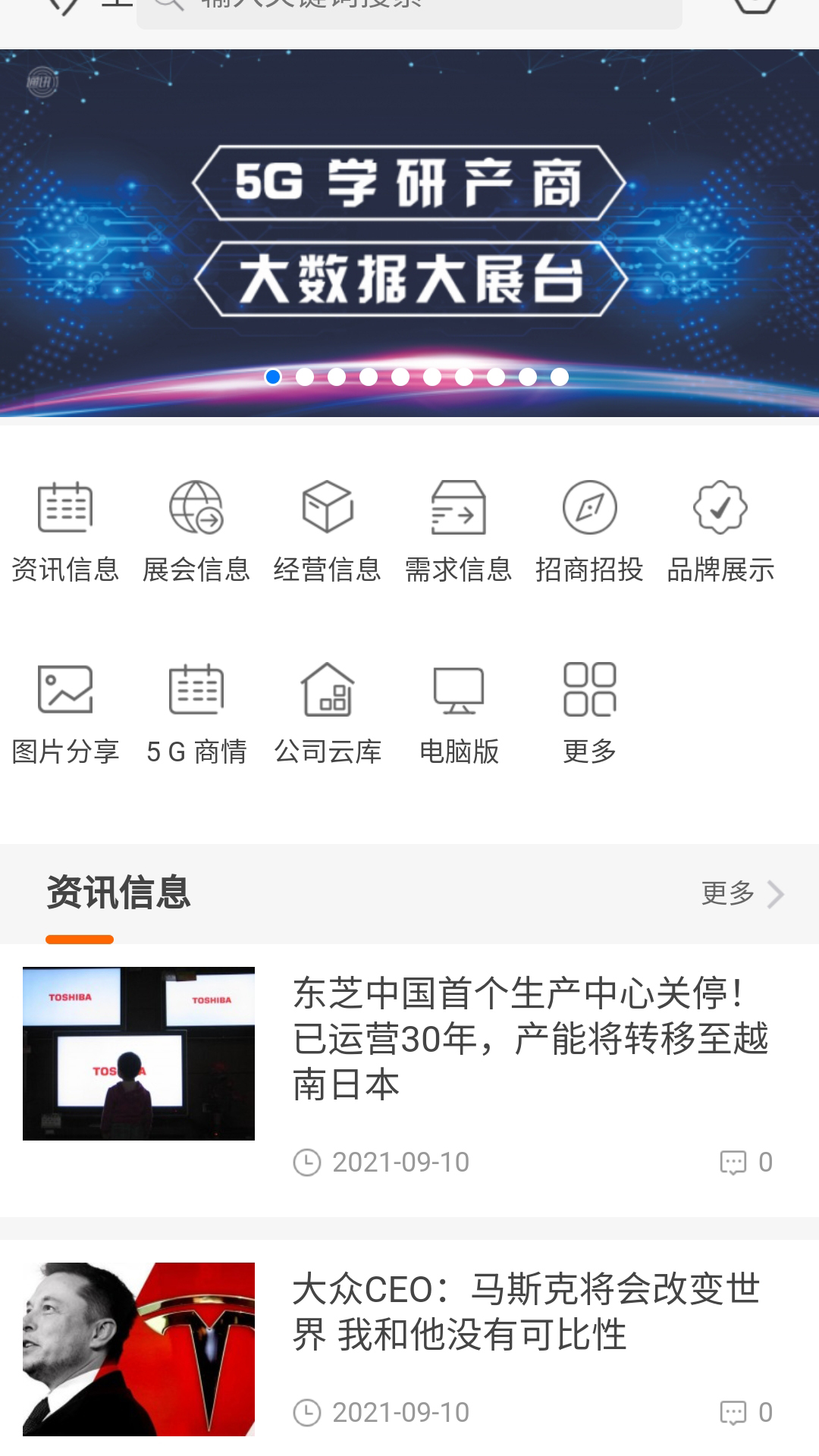This screenshot has width=819, height=1456.
Task: Go to 展会信息 section
Action: click(196, 532)
